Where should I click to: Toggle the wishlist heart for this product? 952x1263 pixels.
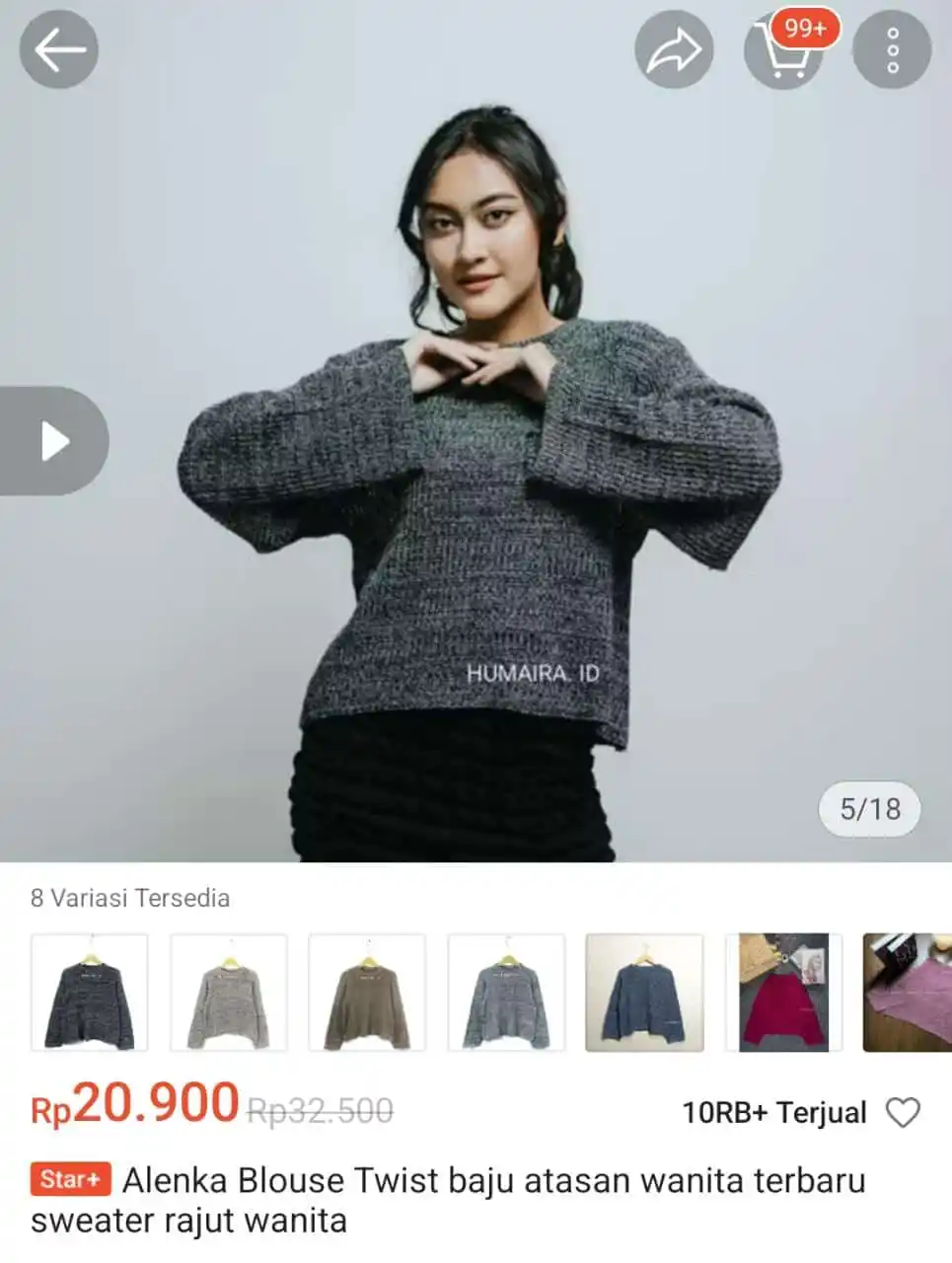coord(905,1113)
